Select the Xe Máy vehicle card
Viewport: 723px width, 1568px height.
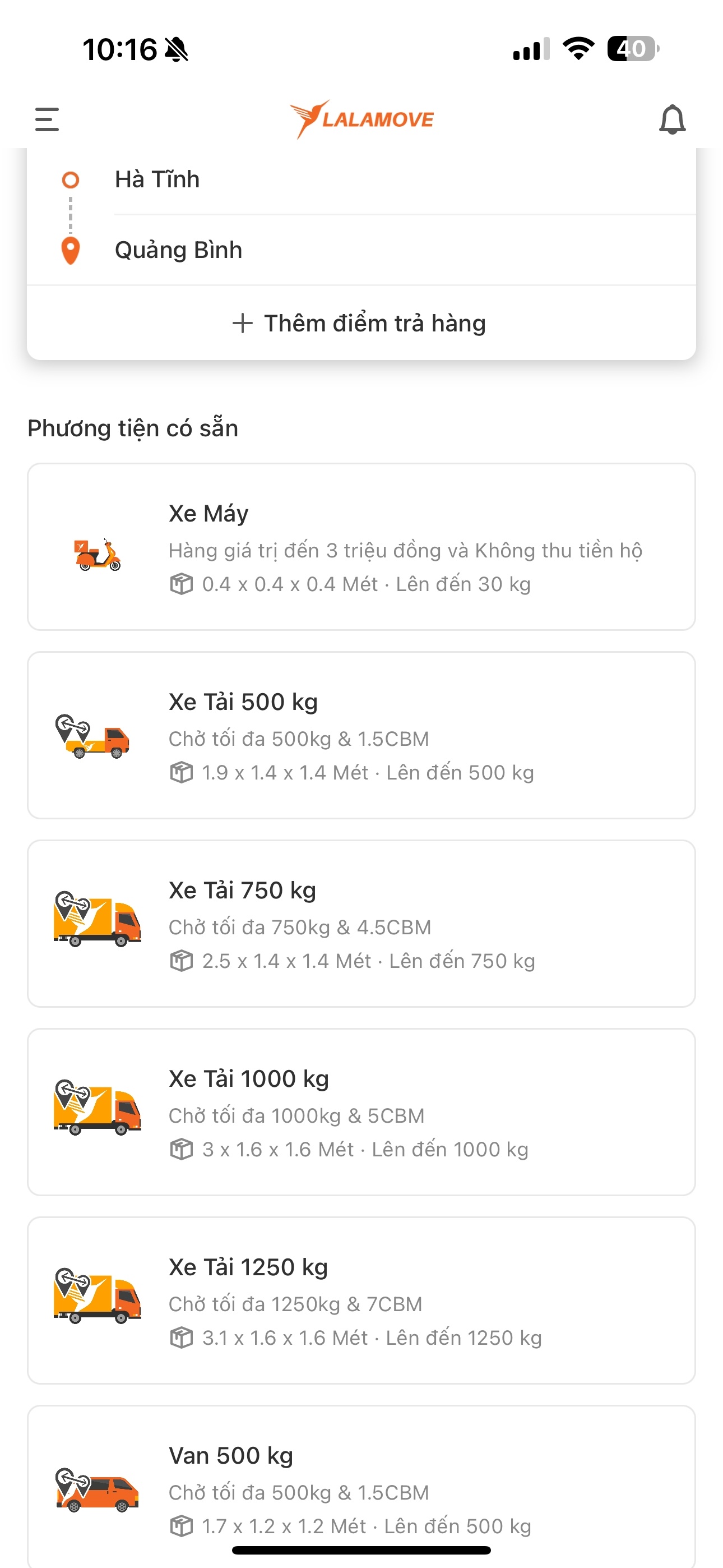[361, 547]
